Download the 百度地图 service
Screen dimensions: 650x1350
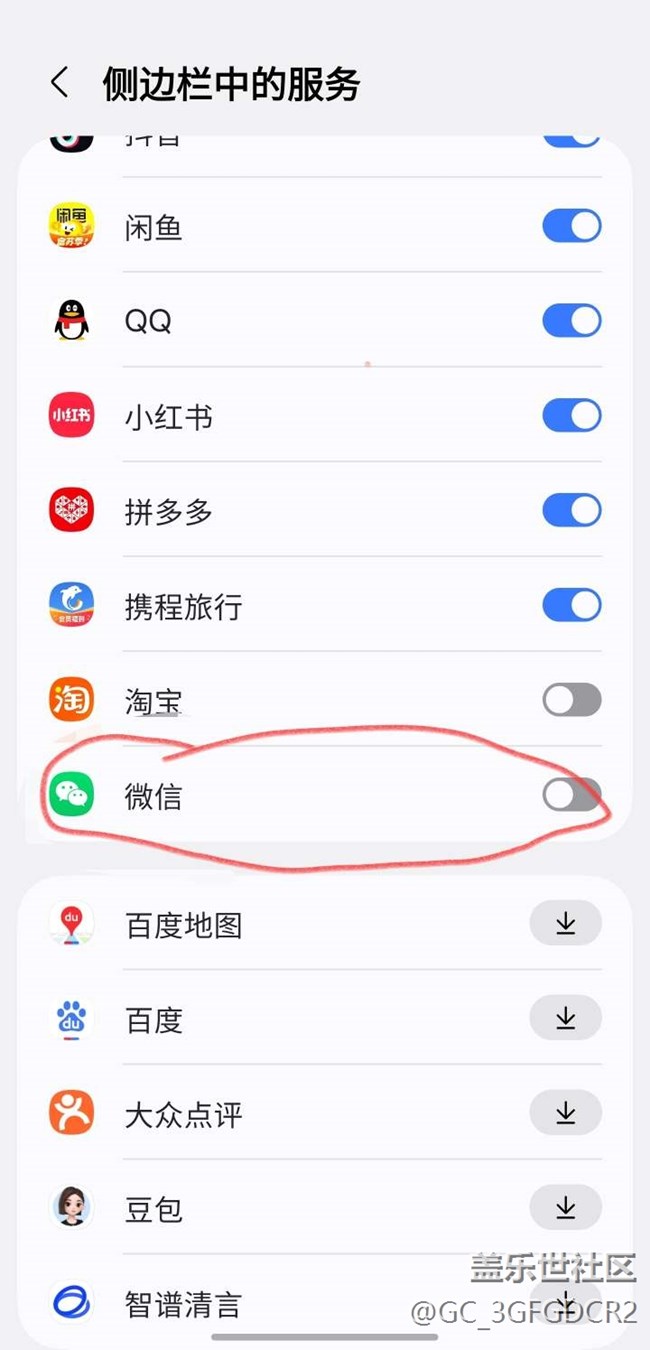tap(566, 923)
